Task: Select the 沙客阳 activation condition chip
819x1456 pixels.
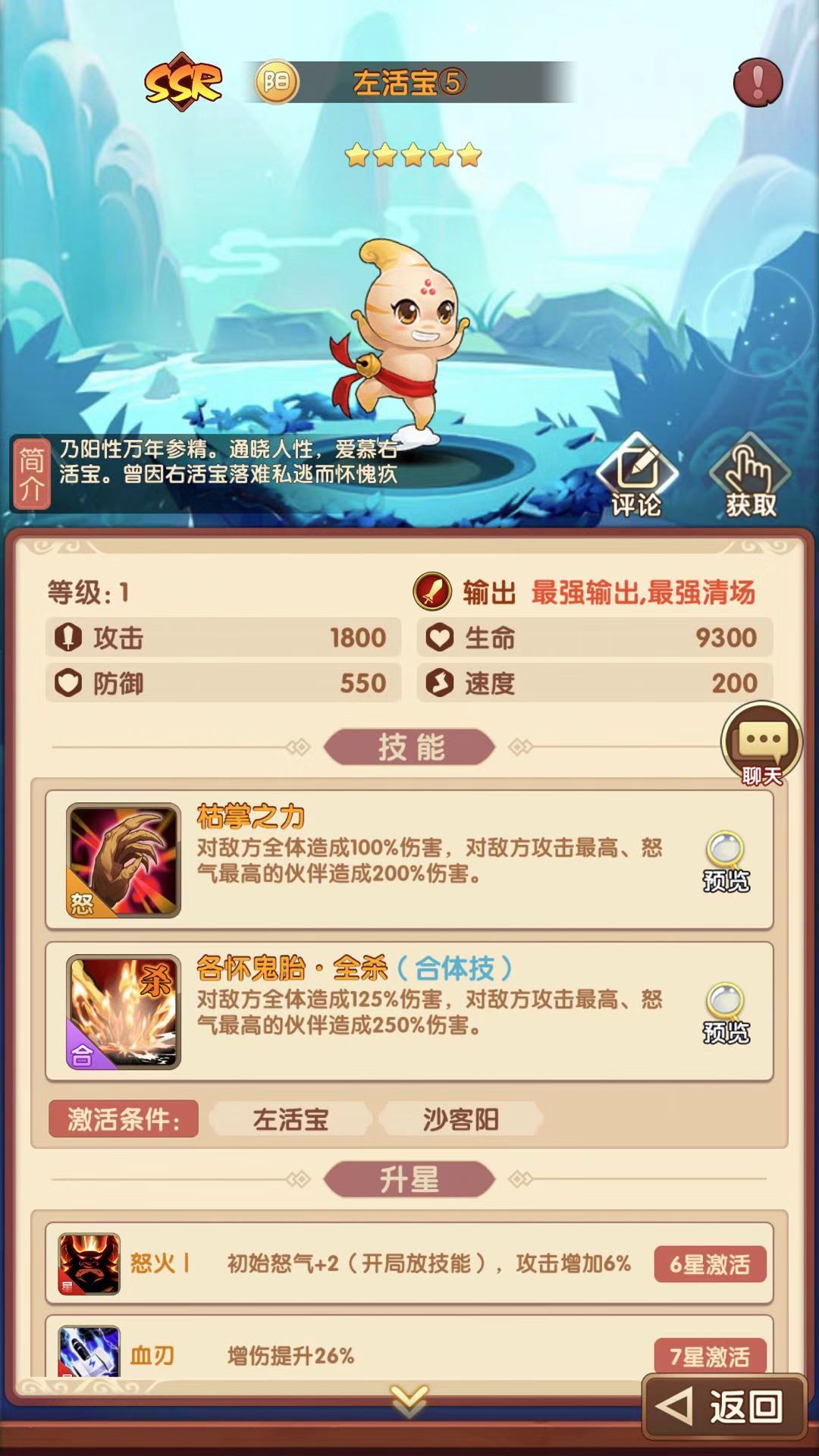Action: (x=460, y=1119)
